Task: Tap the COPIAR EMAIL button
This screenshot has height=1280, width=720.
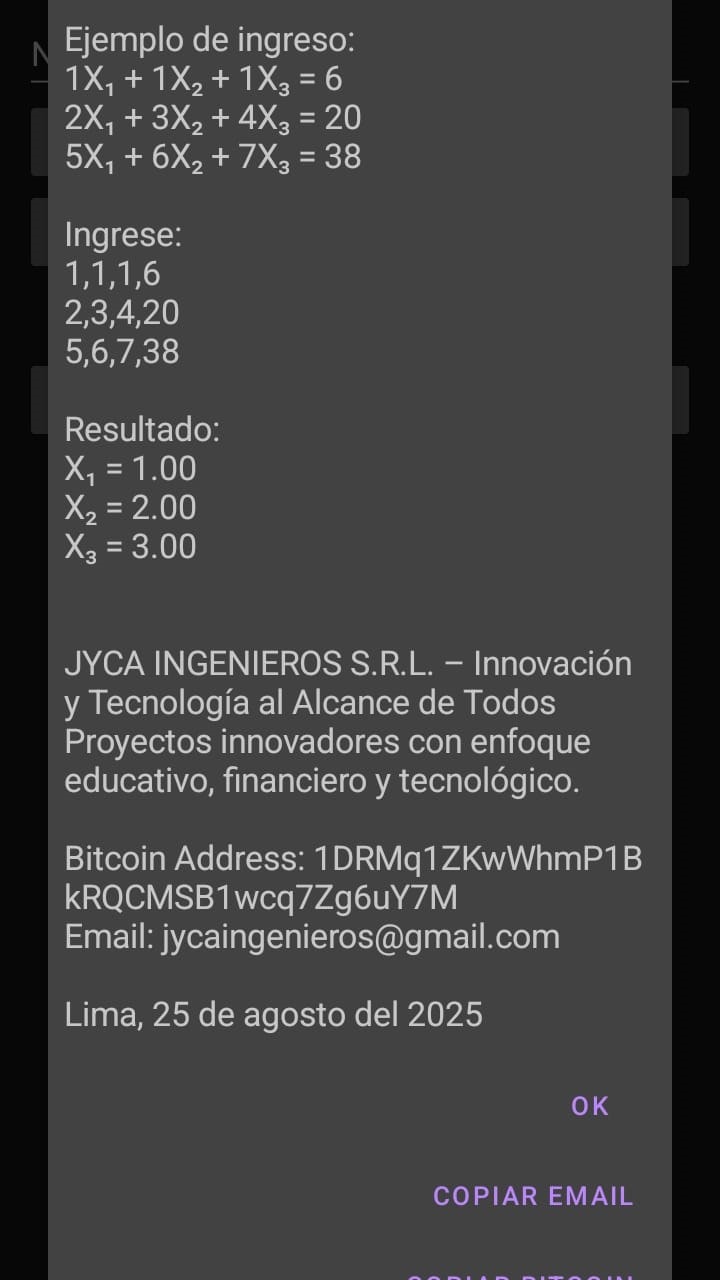Action: pos(533,1196)
